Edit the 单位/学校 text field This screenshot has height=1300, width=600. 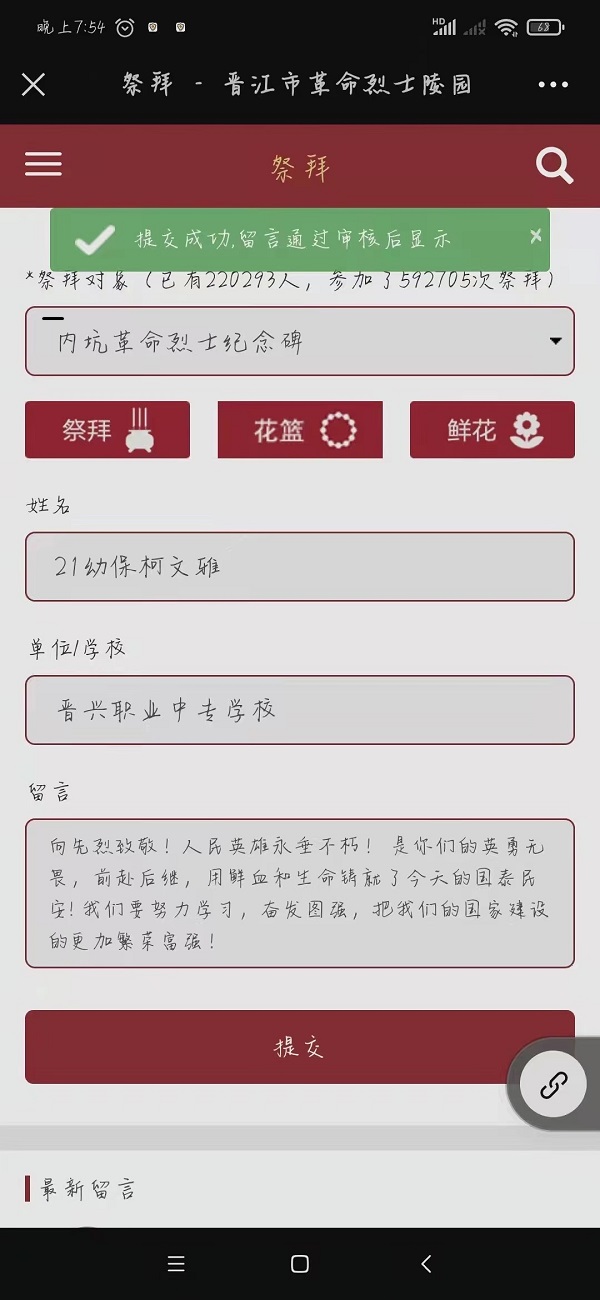(300, 710)
